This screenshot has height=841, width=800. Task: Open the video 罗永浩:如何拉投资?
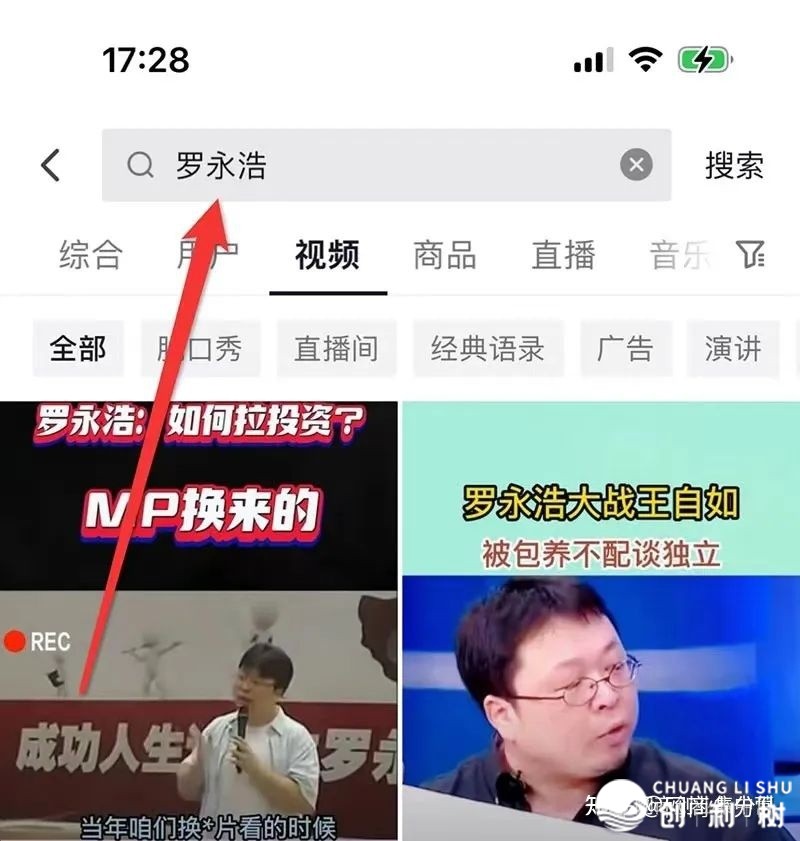198,620
